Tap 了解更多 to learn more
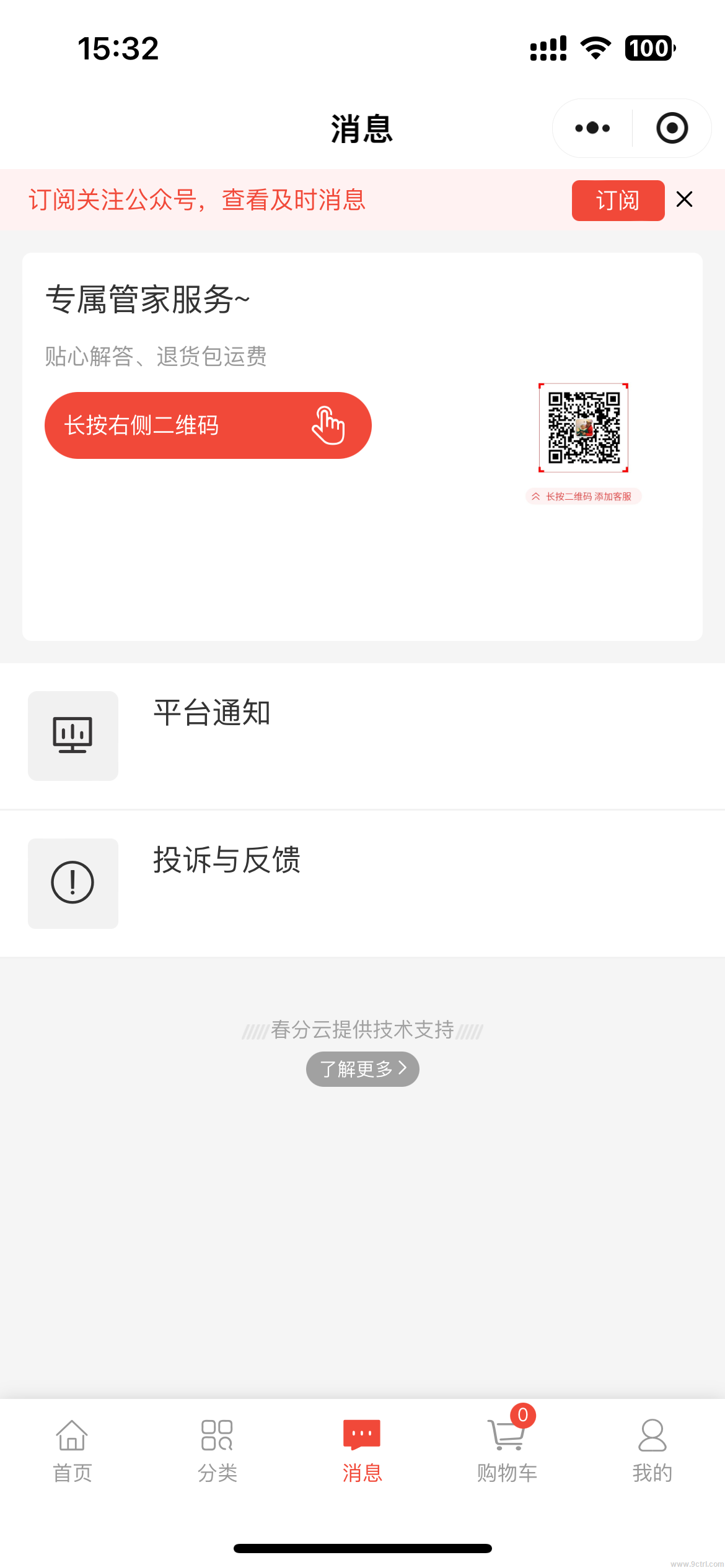This screenshot has width=725, height=1568. (362, 1069)
